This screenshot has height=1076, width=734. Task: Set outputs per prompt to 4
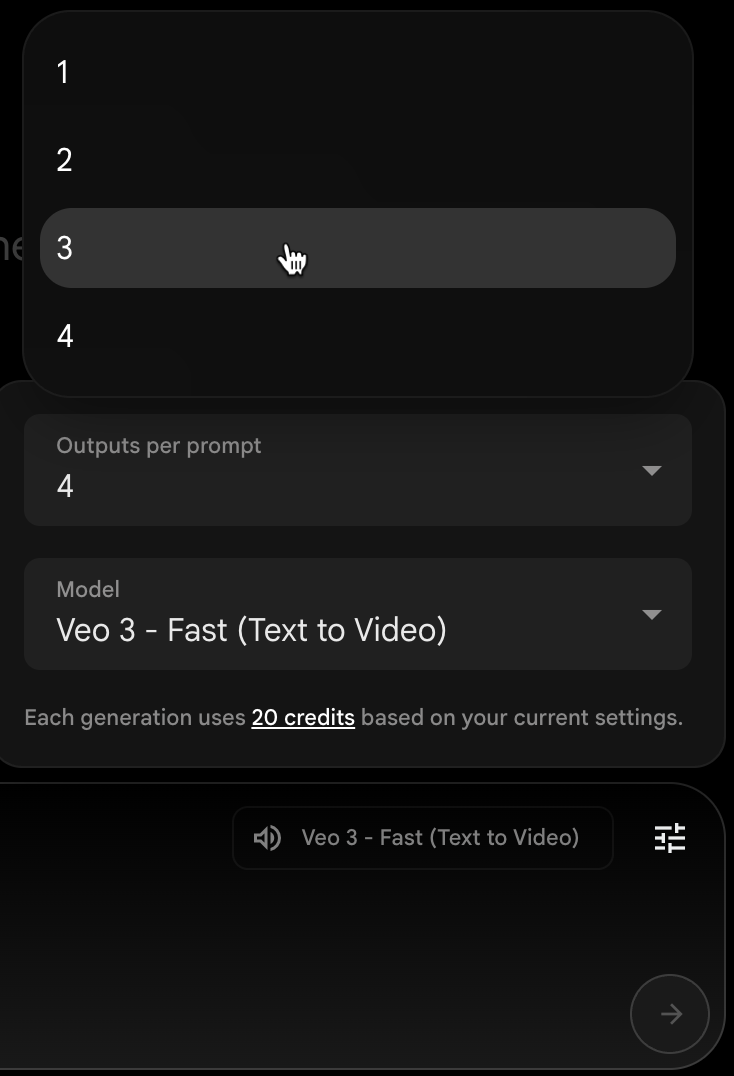[x=357, y=337]
